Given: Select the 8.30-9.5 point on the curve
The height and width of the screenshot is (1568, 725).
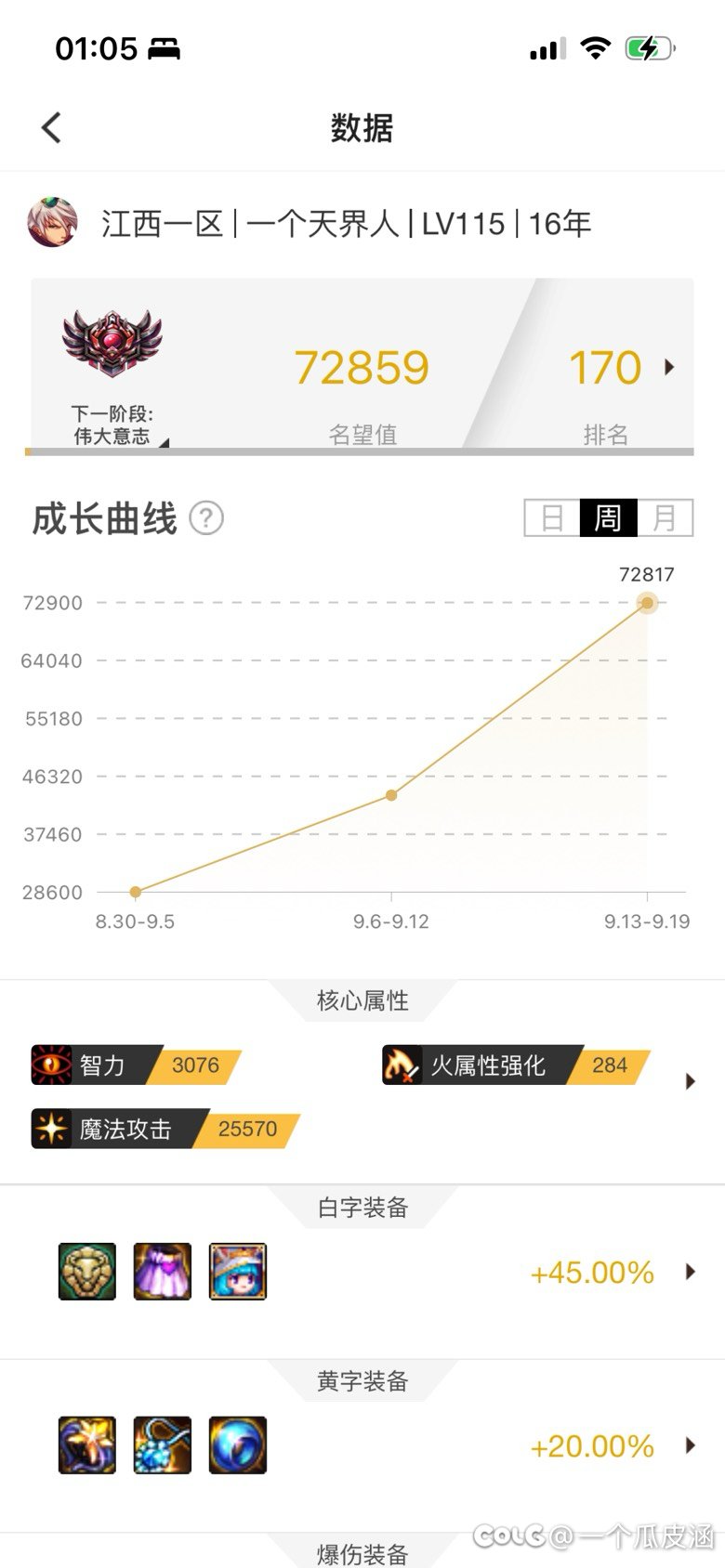Looking at the screenshot, I should [x=136, y=892].
